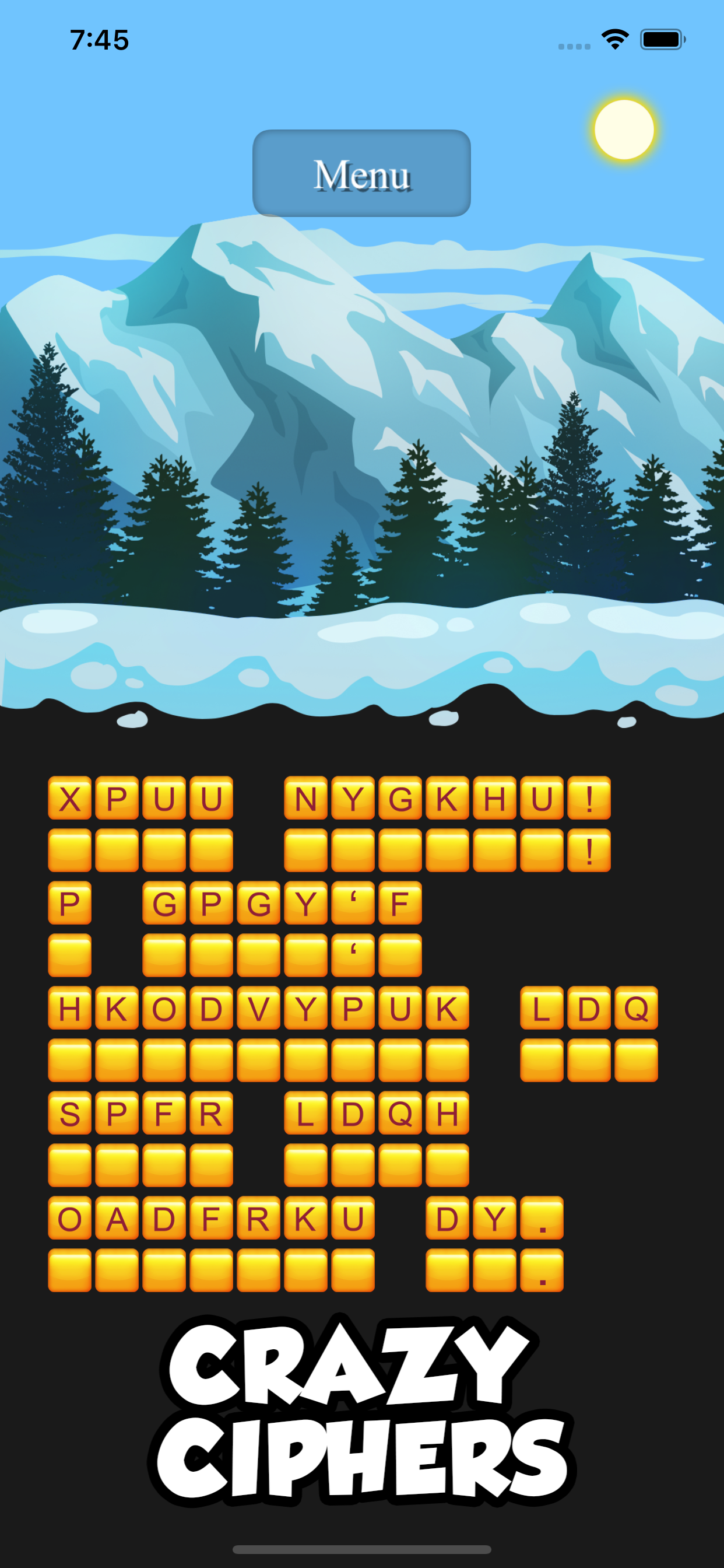724x1568 pixels.
Task: Choose the blank tile below letter V
Action: (x=259, y=1060)
